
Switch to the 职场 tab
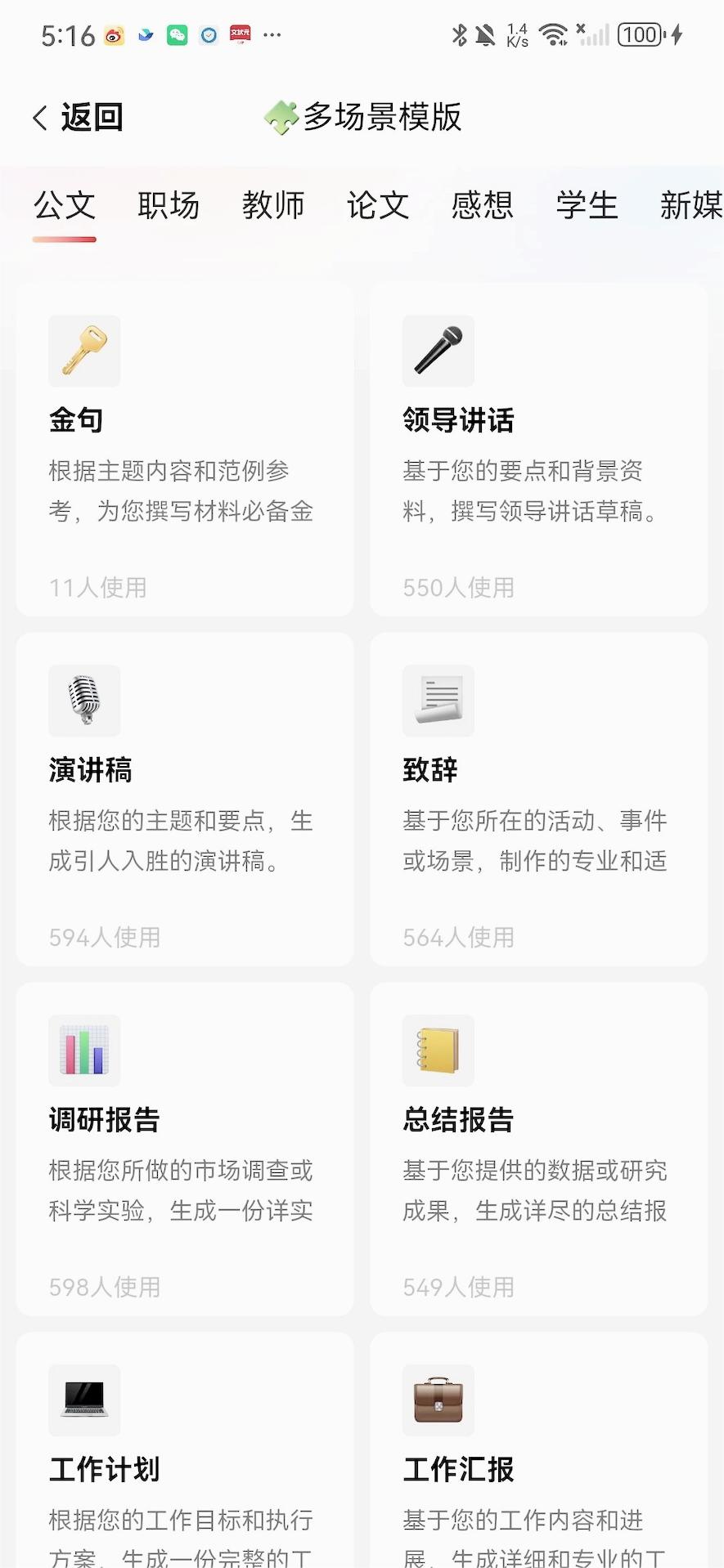coord(169,205)
